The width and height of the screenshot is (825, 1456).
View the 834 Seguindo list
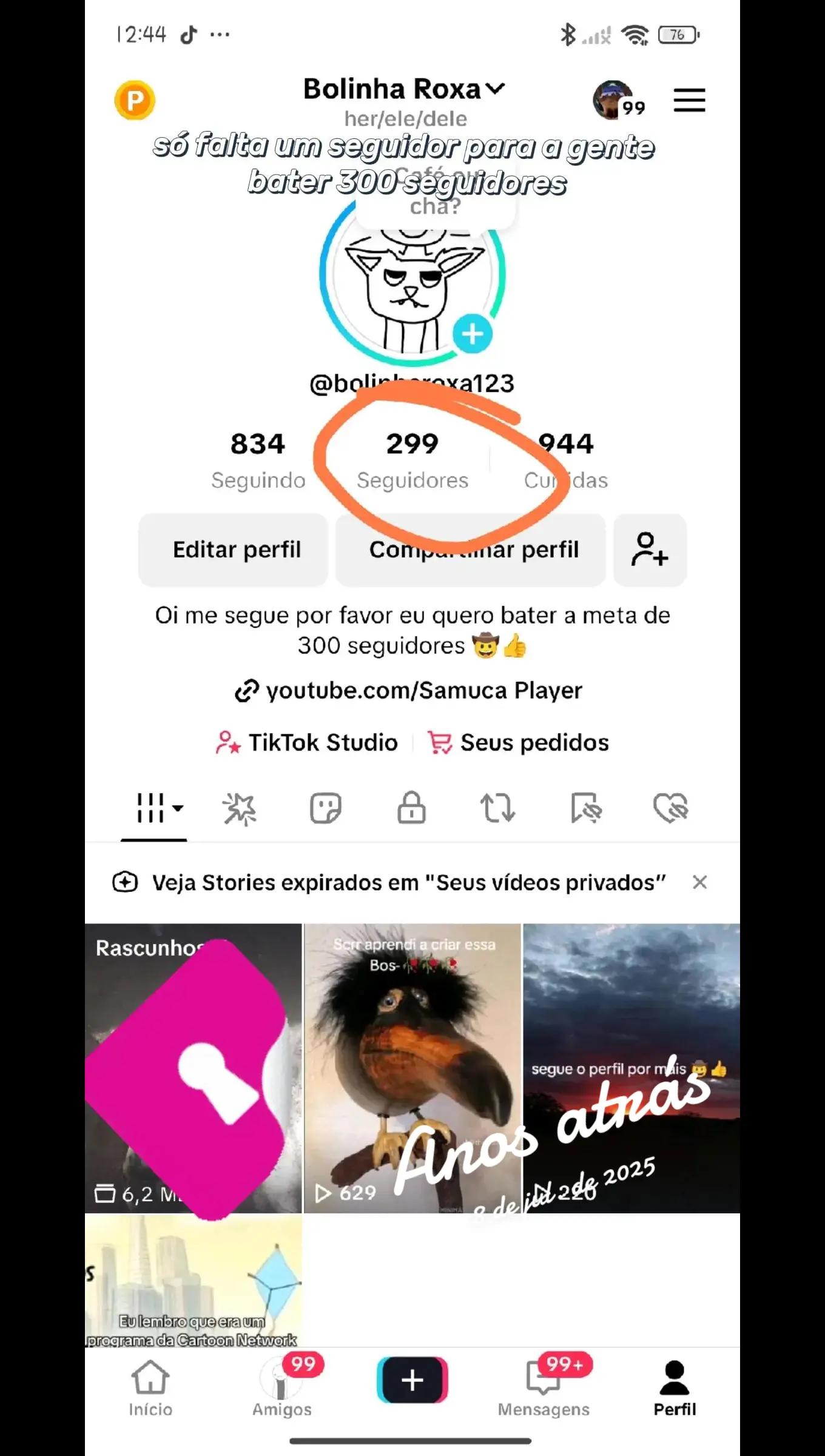point(258,460)
